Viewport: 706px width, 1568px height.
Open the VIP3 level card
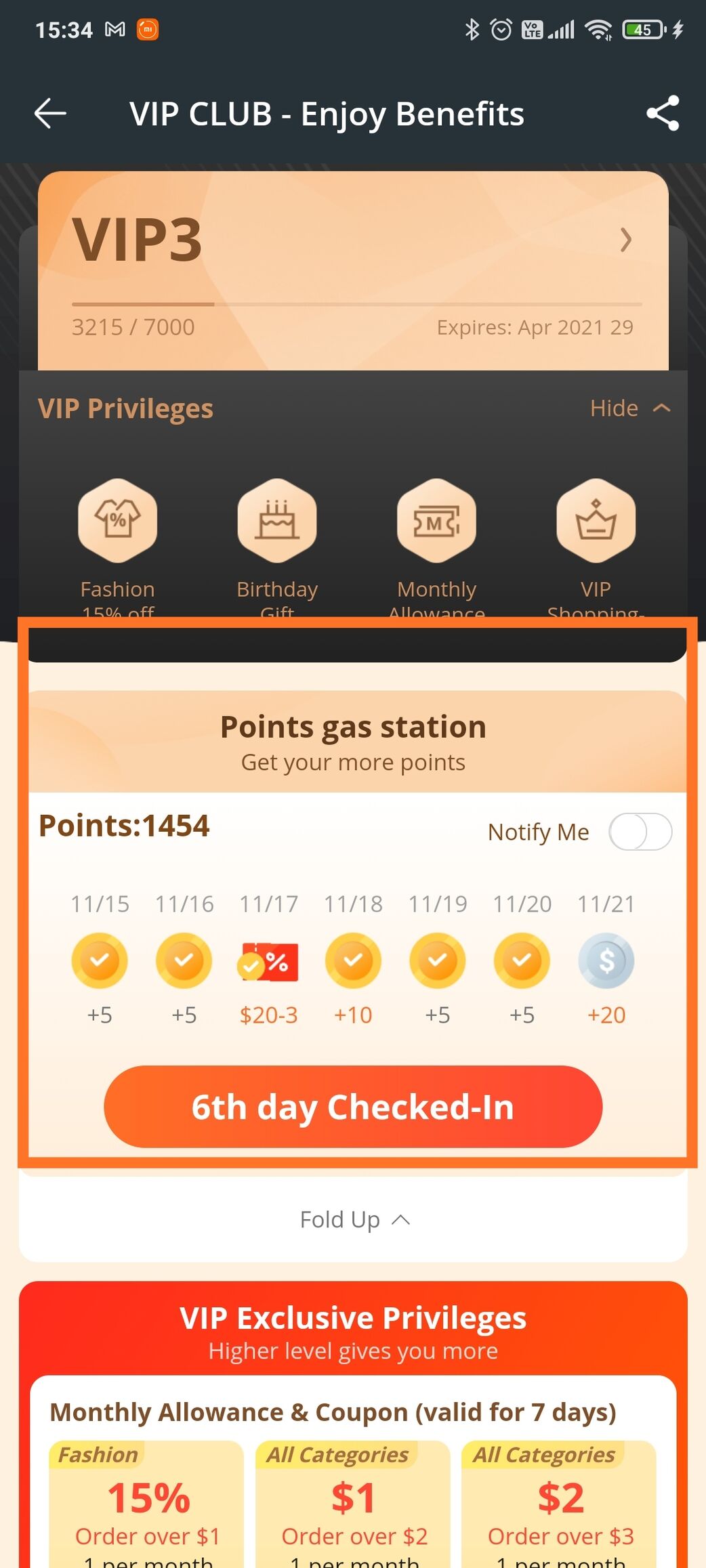tap(353, 271)
